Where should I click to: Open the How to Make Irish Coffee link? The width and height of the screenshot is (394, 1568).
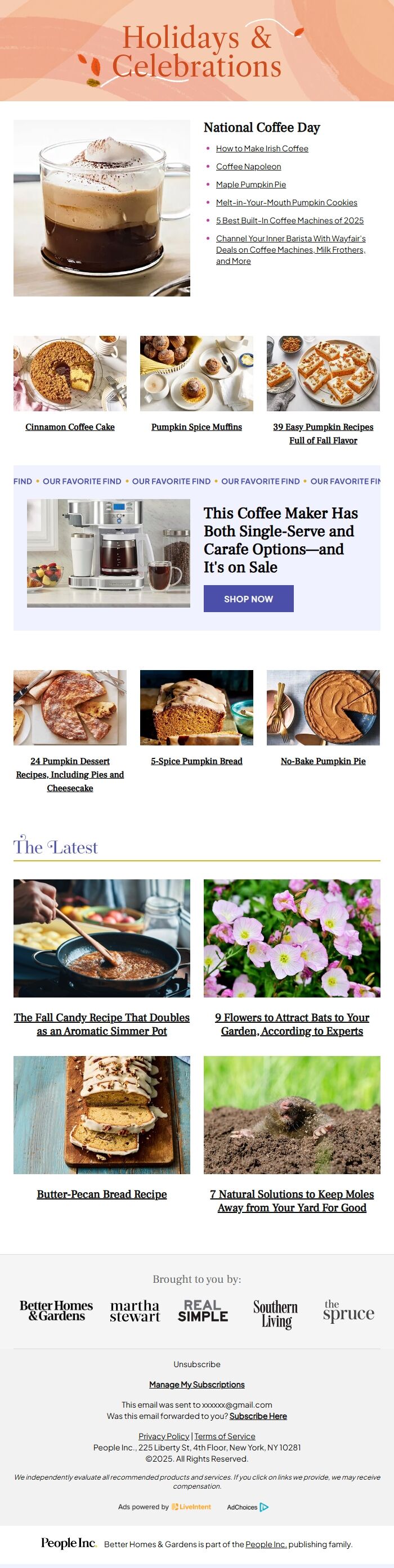pyautogui.click(x=262, y=149)
